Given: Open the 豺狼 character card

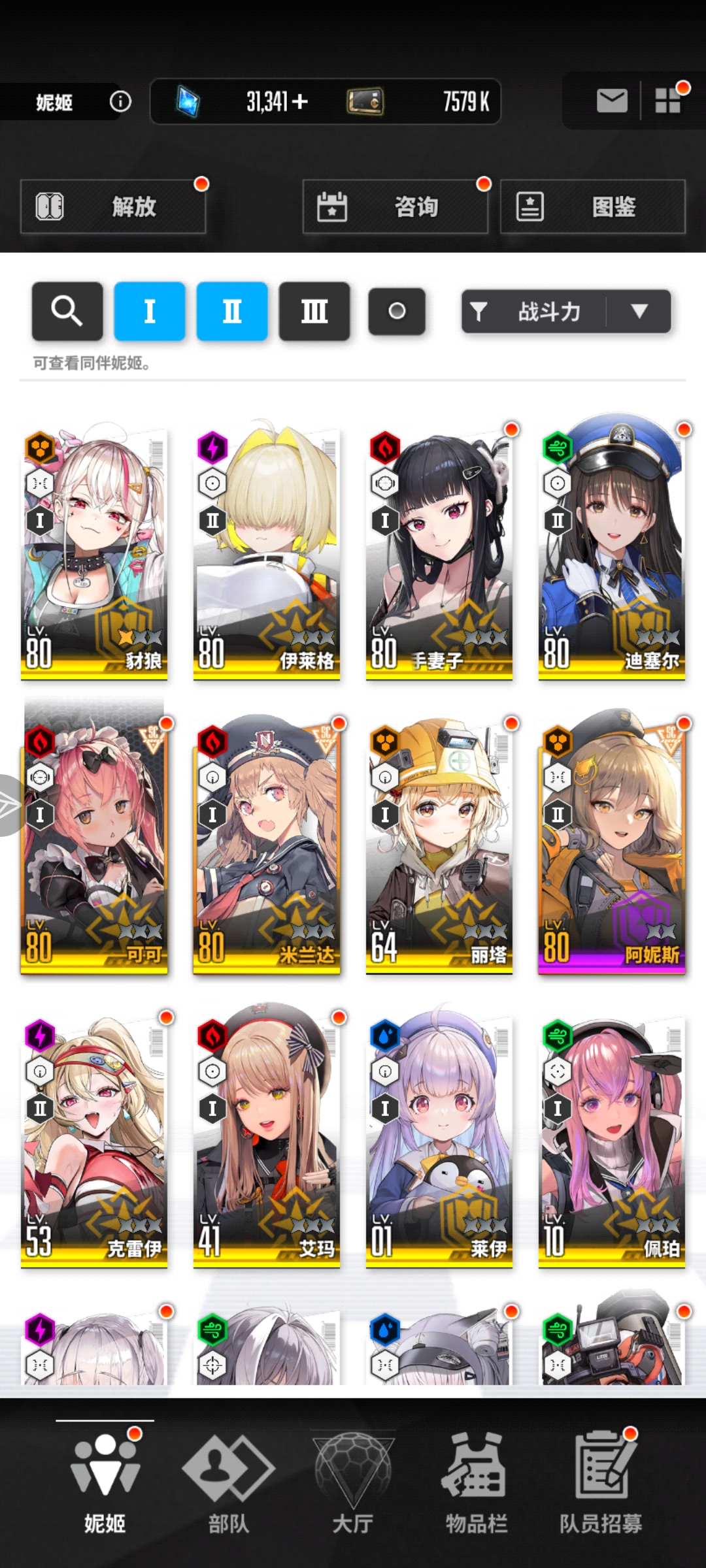Looking at the screenshot, I should 94,552.
